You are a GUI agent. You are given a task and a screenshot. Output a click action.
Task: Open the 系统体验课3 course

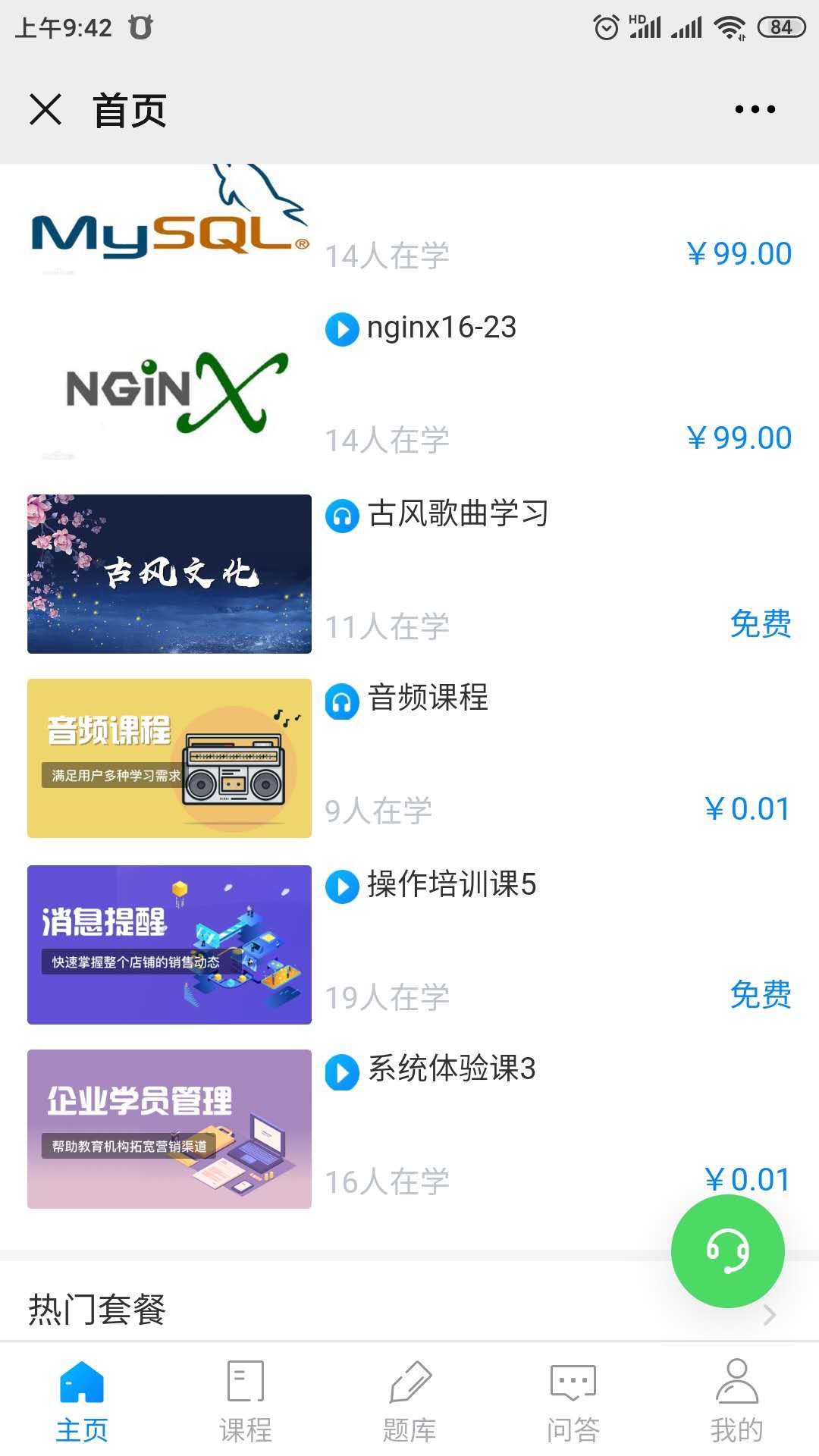click(451, 1069)
